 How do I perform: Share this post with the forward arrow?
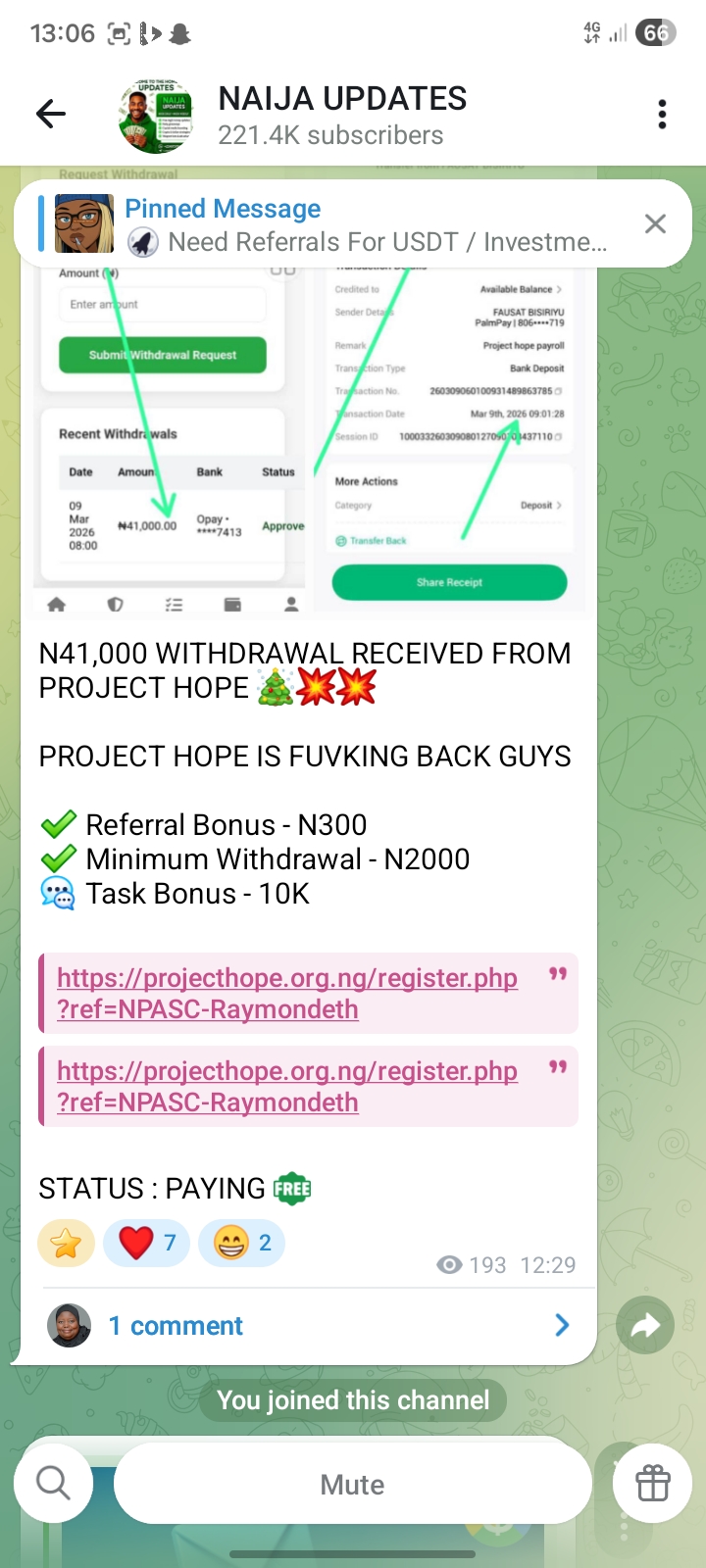(645, 1326)
